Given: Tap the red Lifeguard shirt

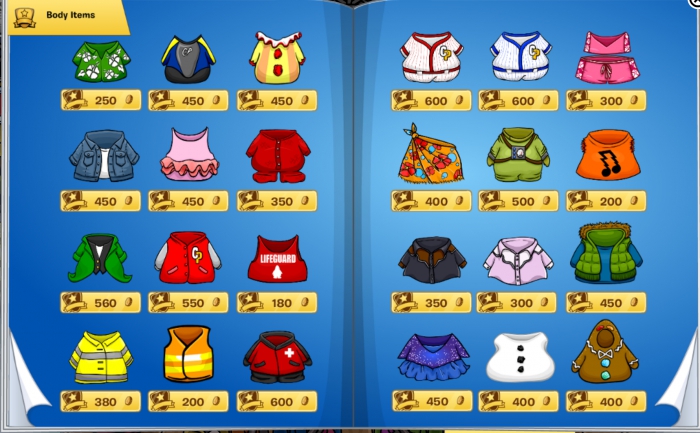Looking at the screenshot, I should [x=276, y=259].
